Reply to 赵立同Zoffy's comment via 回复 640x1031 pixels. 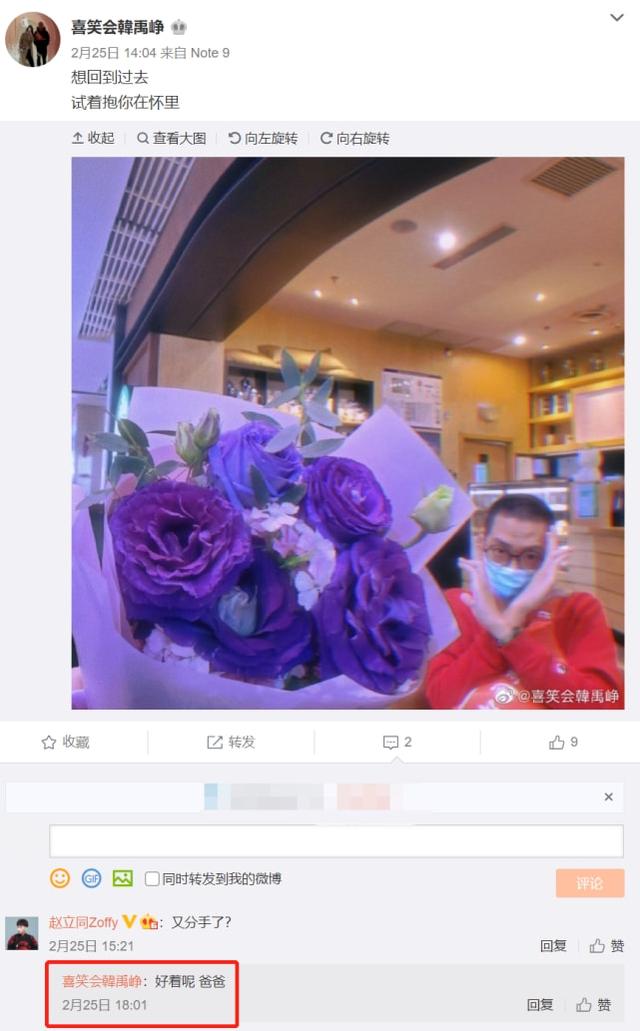coord(553,945)
